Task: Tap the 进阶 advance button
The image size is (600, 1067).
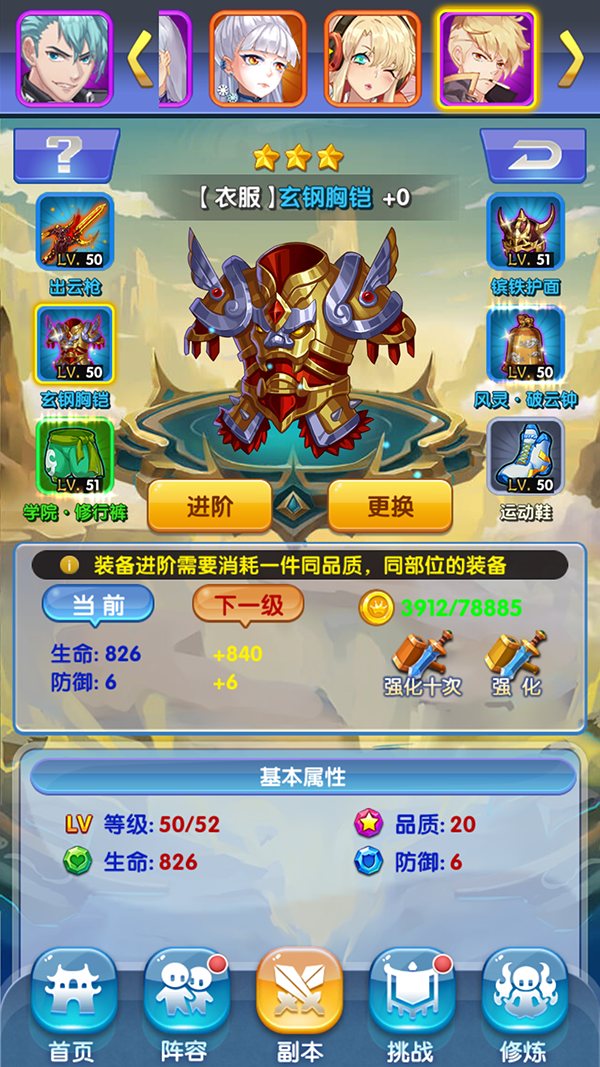Action: (x=210, y=506)
